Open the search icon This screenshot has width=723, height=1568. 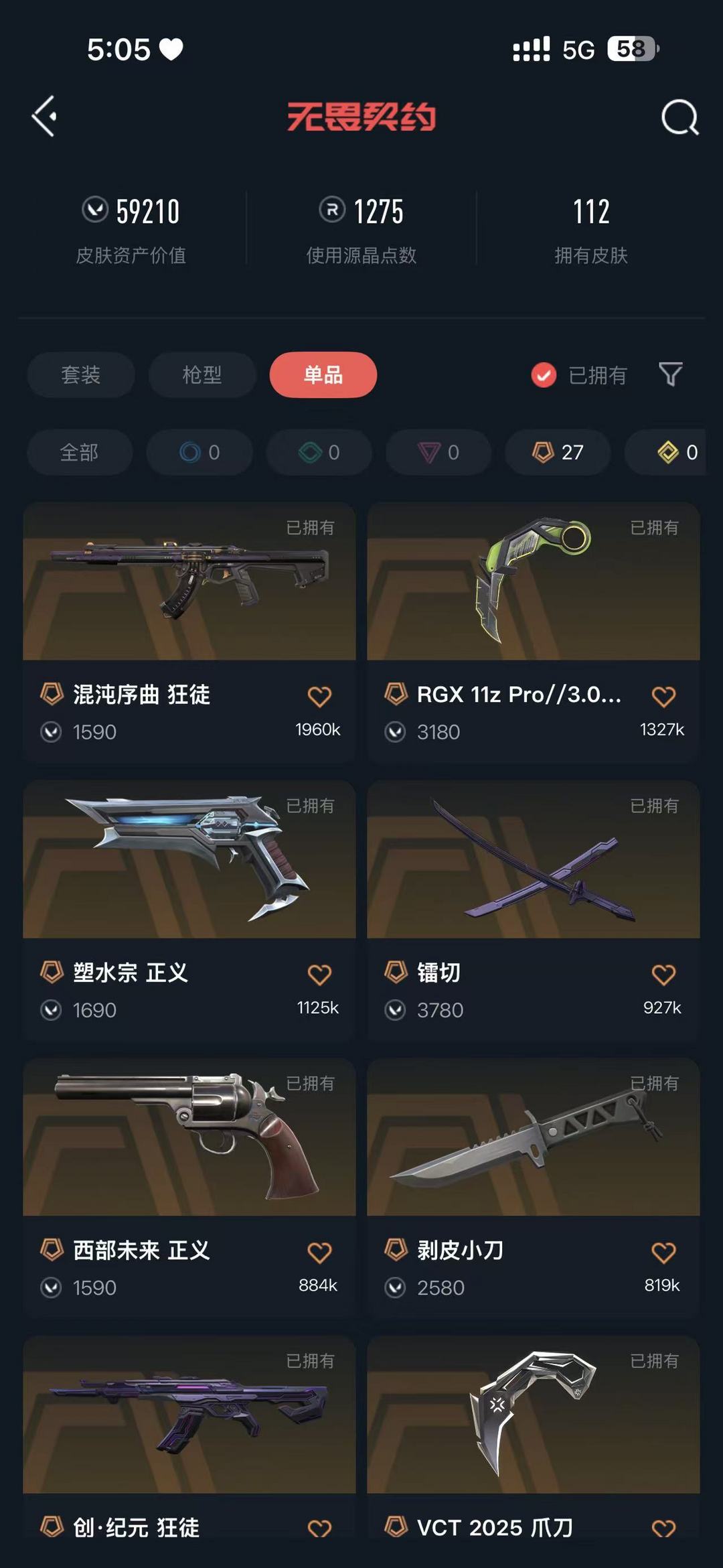pos(679,118)
